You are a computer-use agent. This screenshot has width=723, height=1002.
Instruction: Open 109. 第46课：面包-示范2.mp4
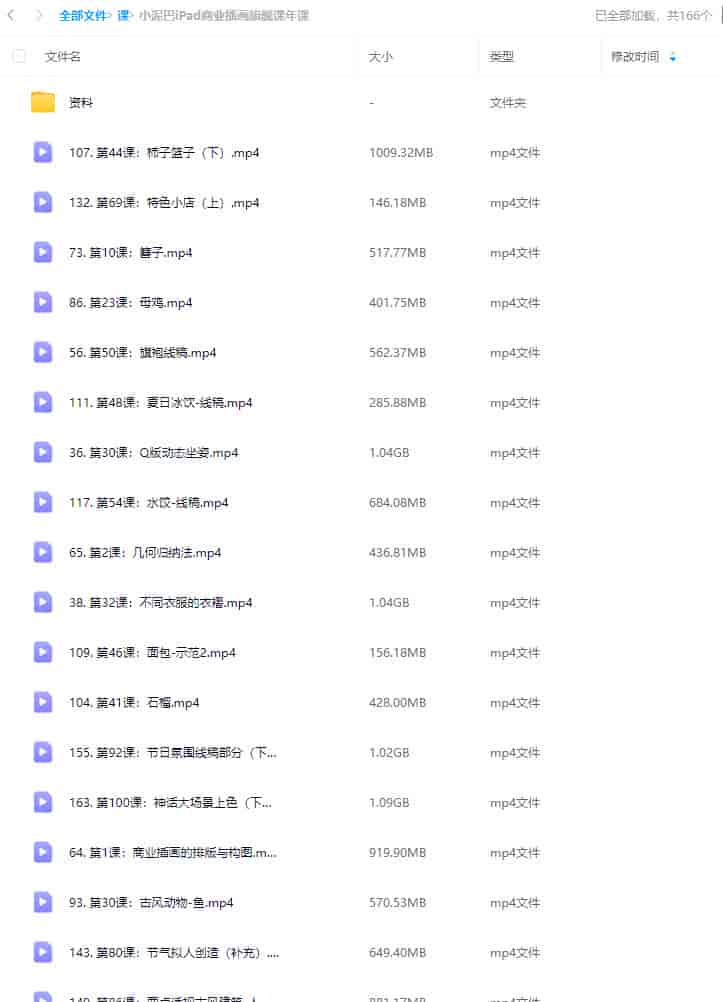(152, 653)
